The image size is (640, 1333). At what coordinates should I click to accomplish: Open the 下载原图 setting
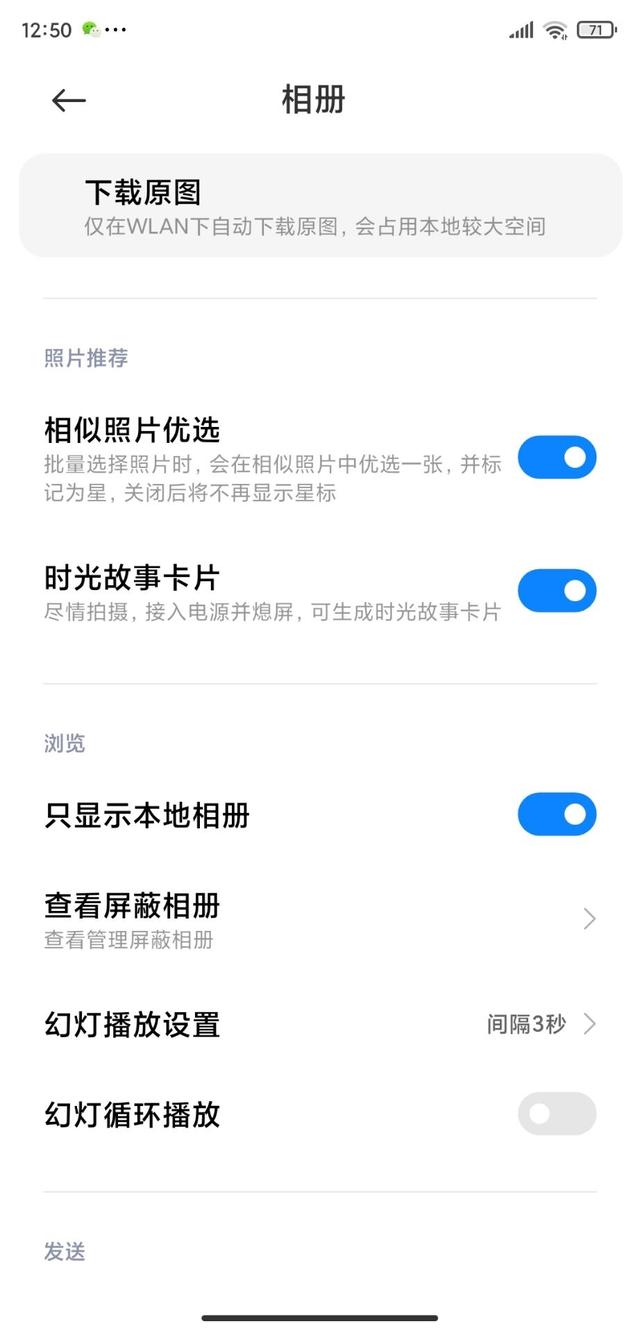click(320, 205)
